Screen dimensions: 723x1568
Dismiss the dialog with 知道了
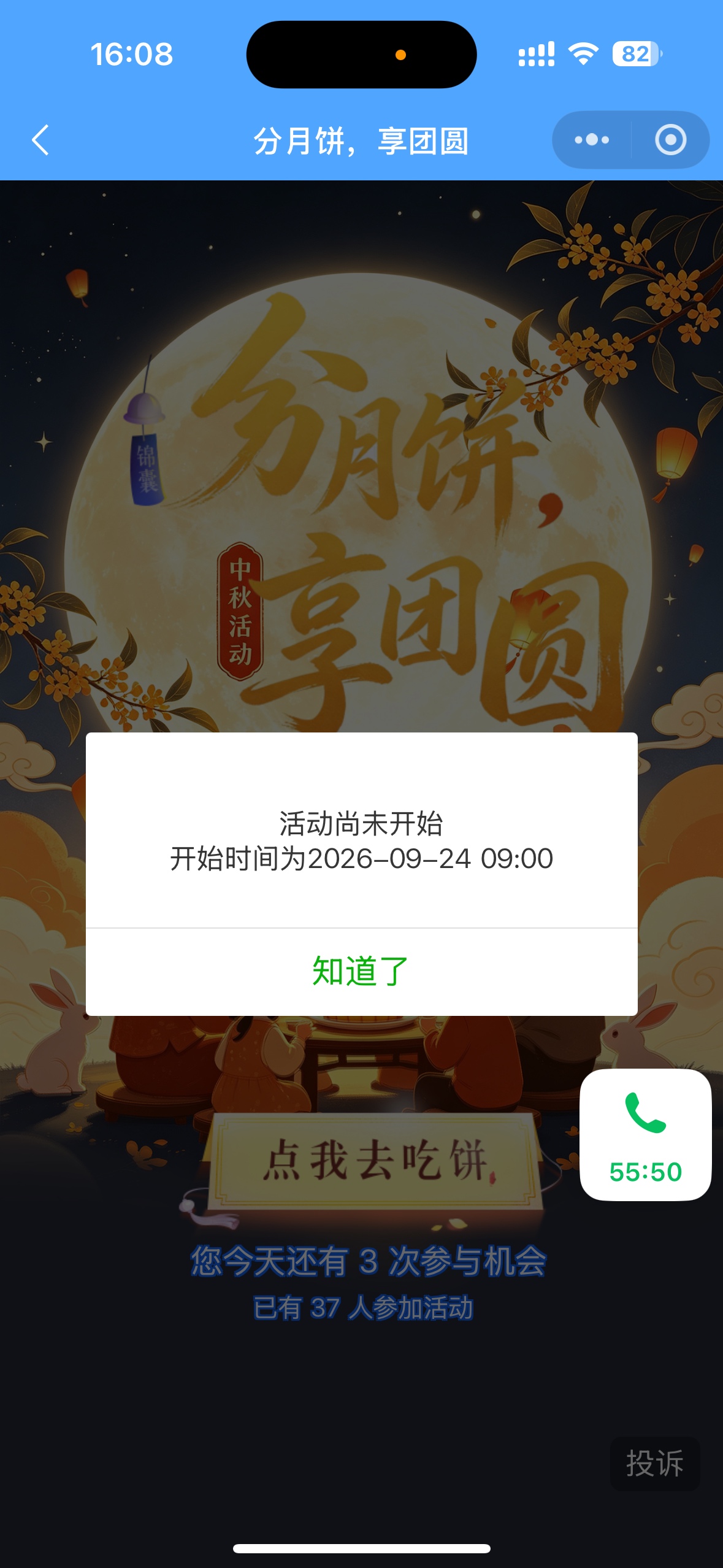(x=361, y=972)
